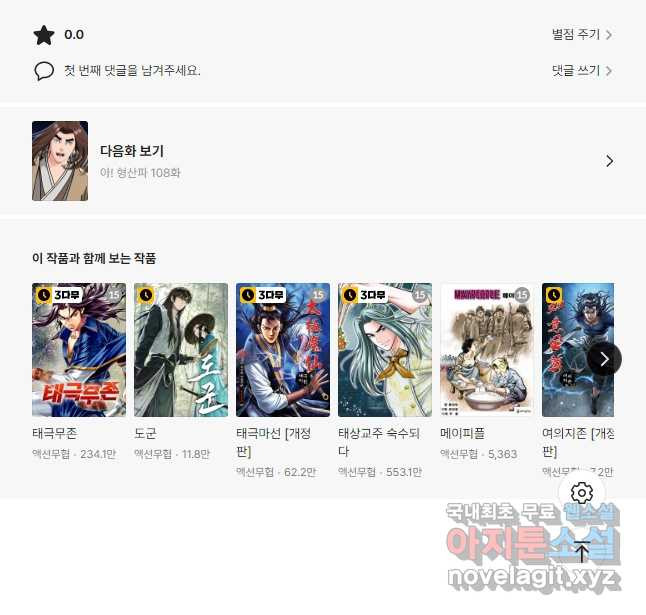Open the viewer settings gear
This screenshot has width=646, height=615.
coord(582,493)
